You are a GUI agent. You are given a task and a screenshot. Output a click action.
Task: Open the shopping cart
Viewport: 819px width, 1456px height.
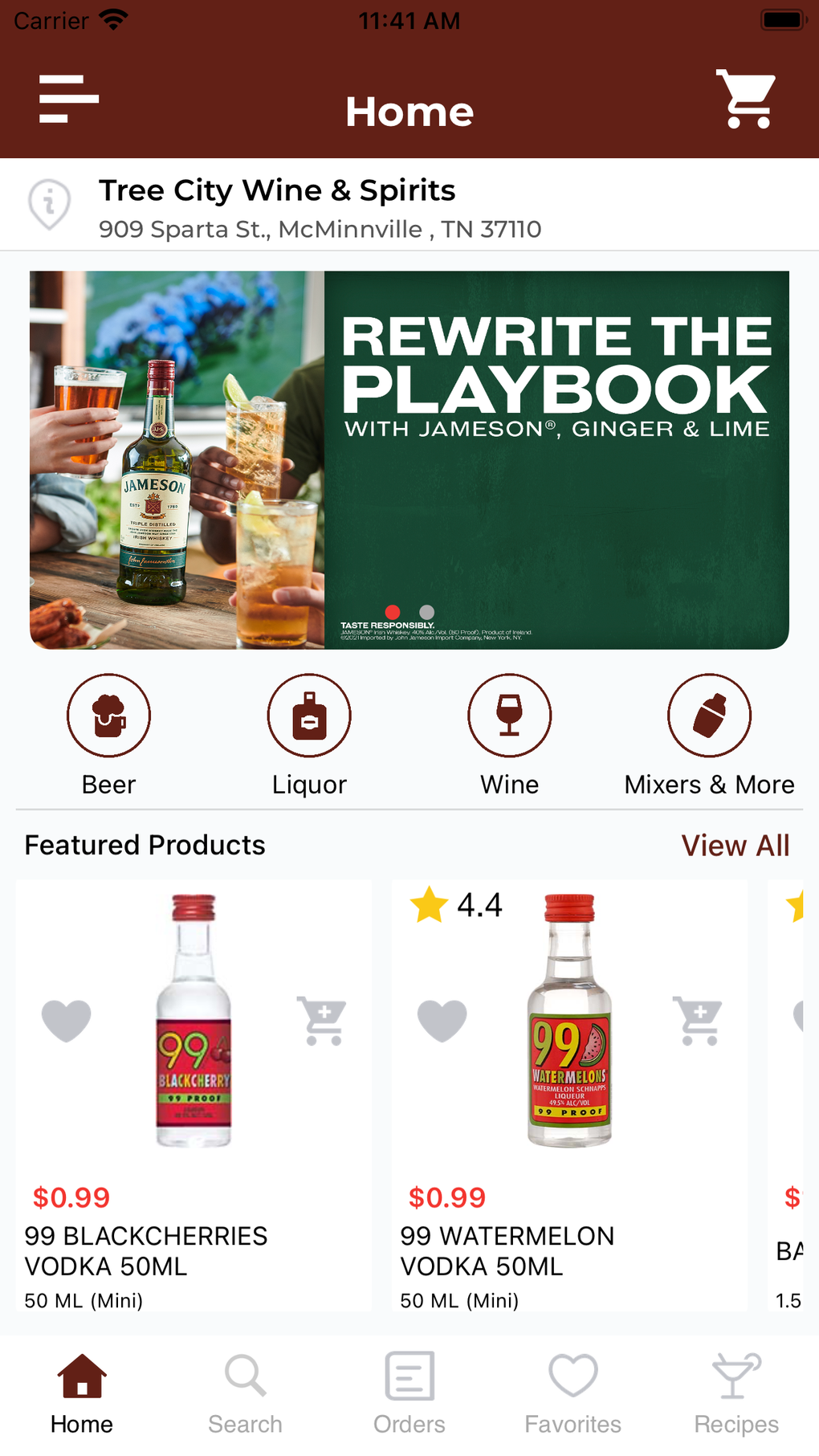(747, 99)
